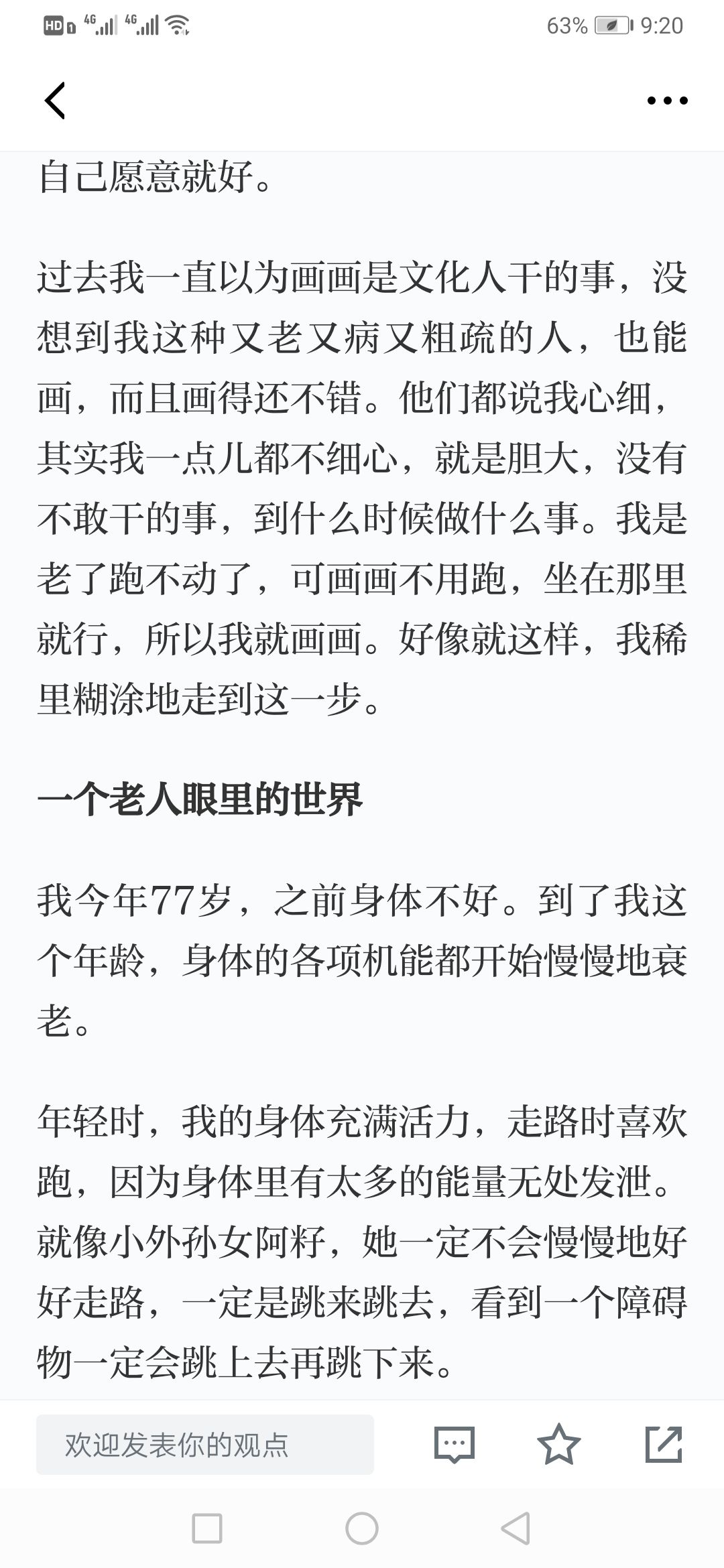Share the article via share icon
This screenshot has width=724, height=1568.
click(664, 1444)
